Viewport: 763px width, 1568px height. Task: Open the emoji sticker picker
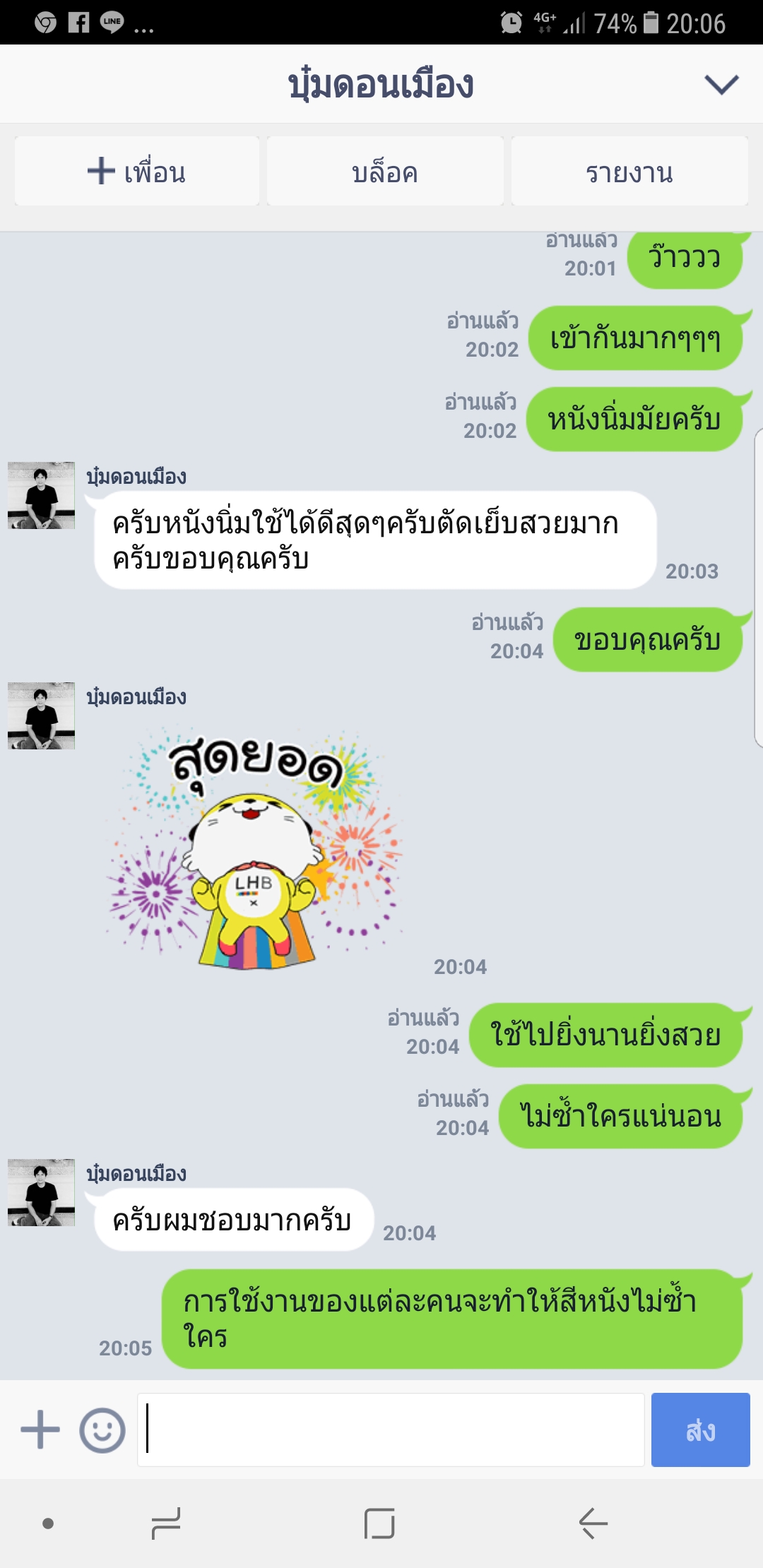coord(102,1430)
